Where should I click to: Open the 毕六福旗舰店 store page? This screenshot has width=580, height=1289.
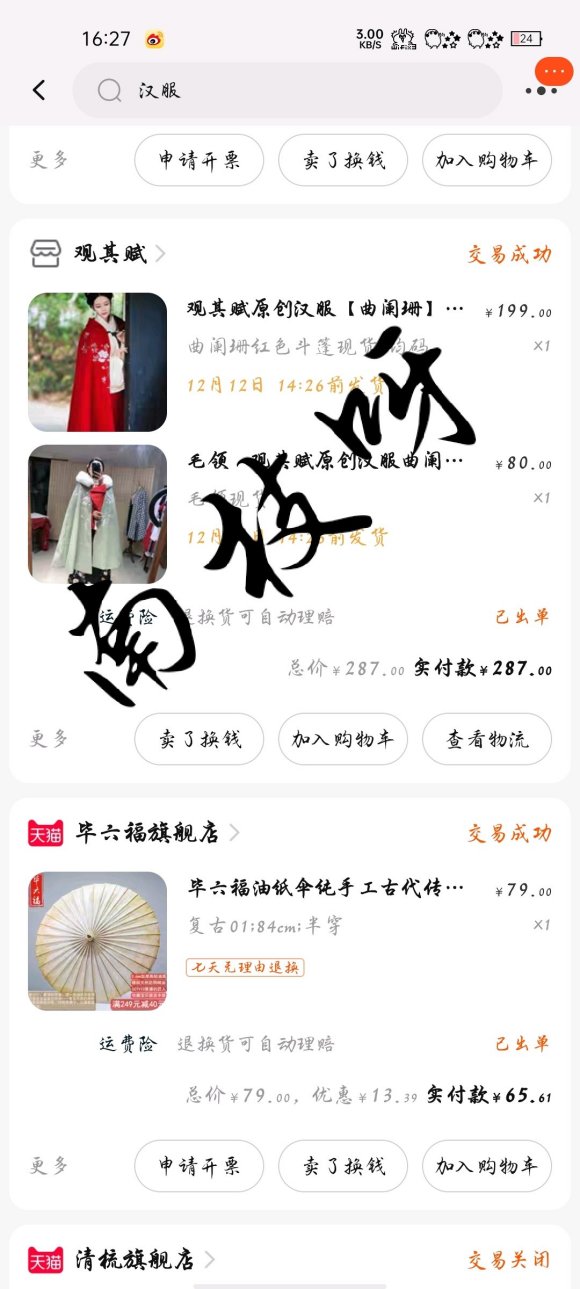tap(134, 833)
